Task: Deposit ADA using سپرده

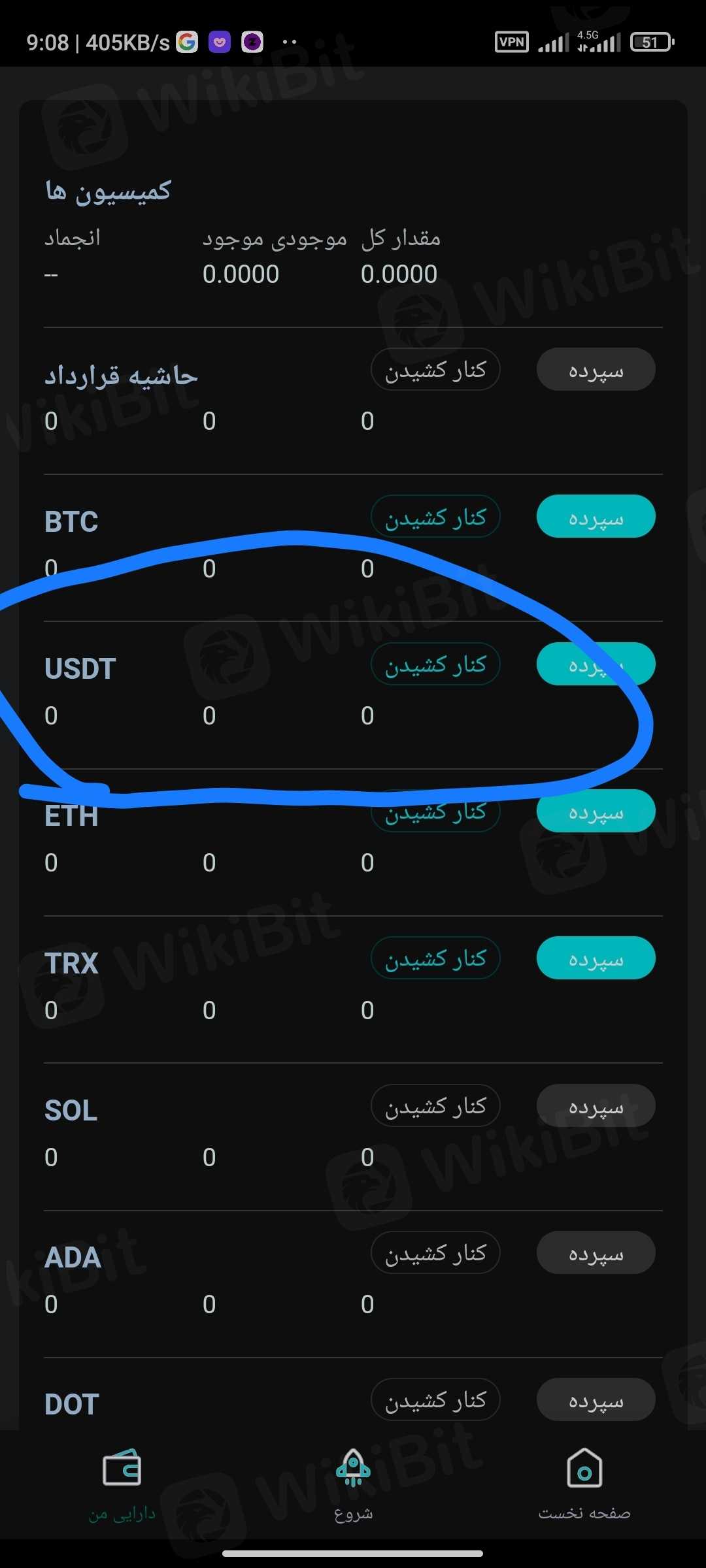Action: click(596, 1252)
